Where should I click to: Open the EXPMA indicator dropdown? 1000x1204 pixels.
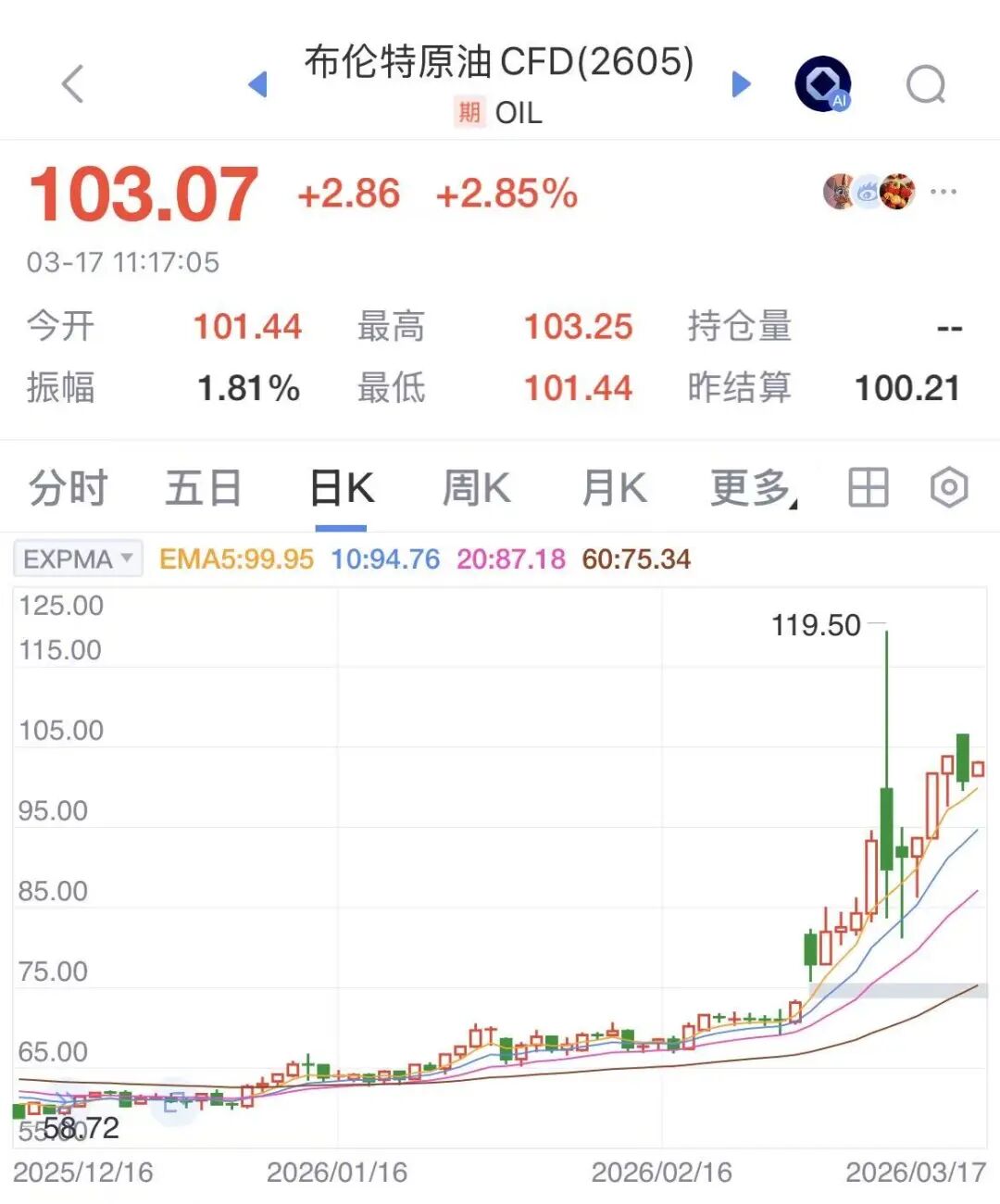coord(78,558)
